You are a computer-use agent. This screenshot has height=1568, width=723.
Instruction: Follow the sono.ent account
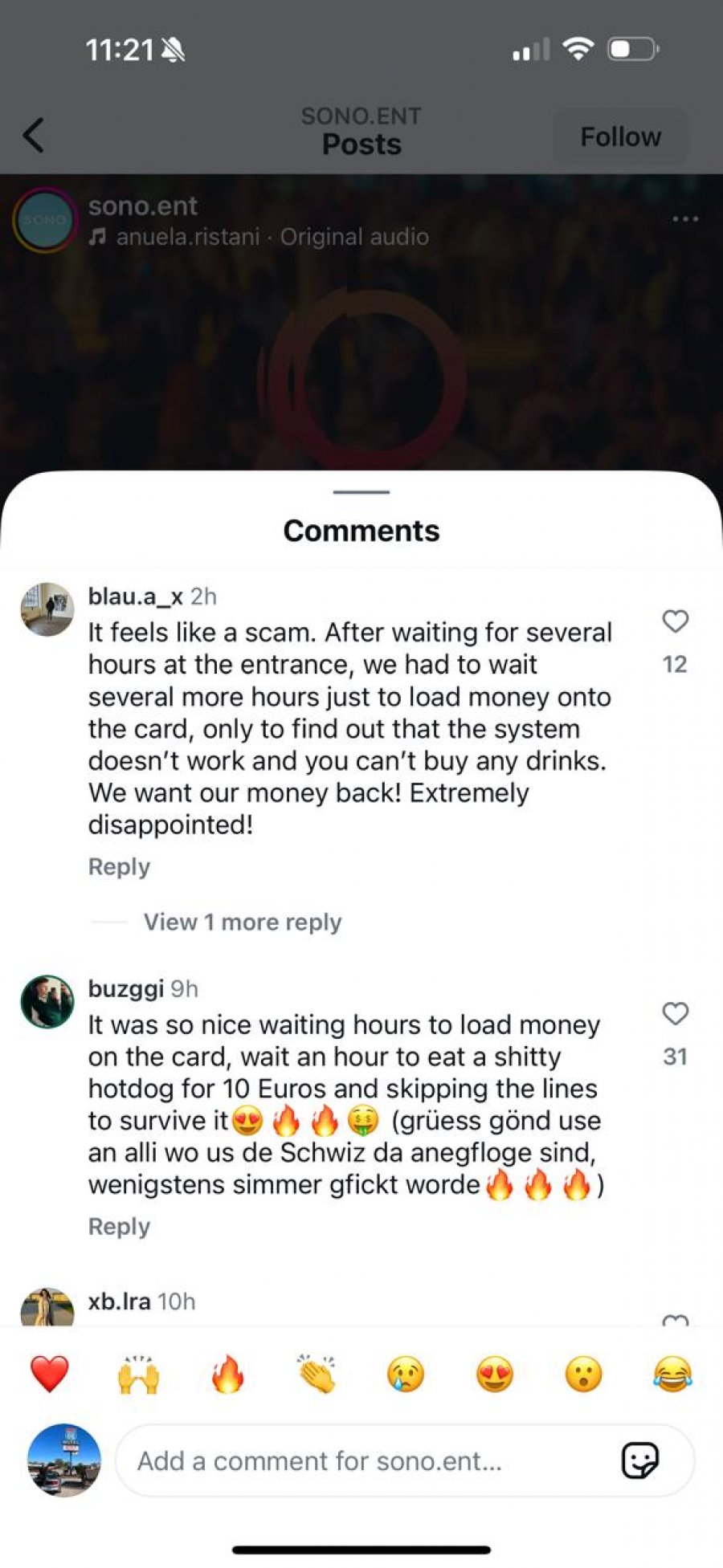(620, 136)
